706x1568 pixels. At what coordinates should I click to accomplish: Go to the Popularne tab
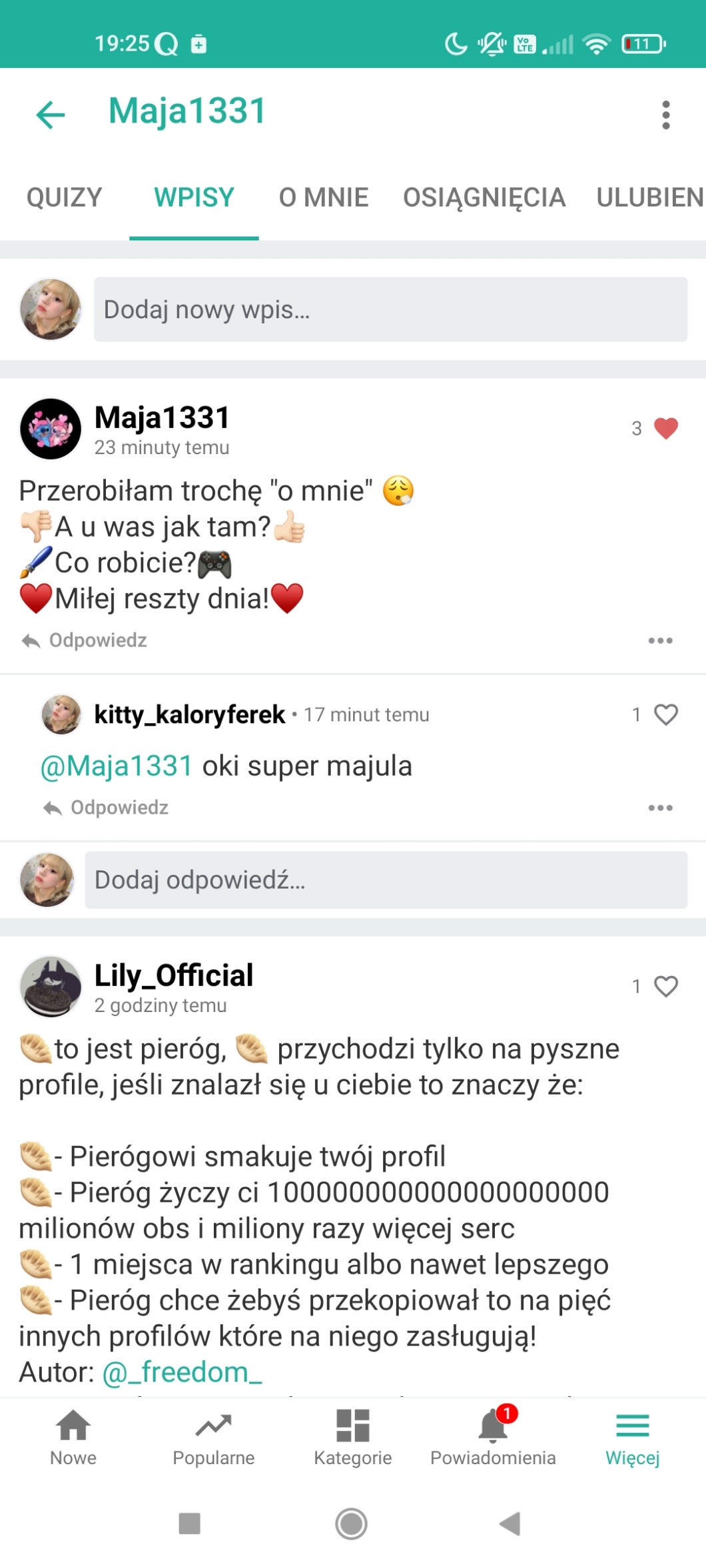(x=213, y=1437)
